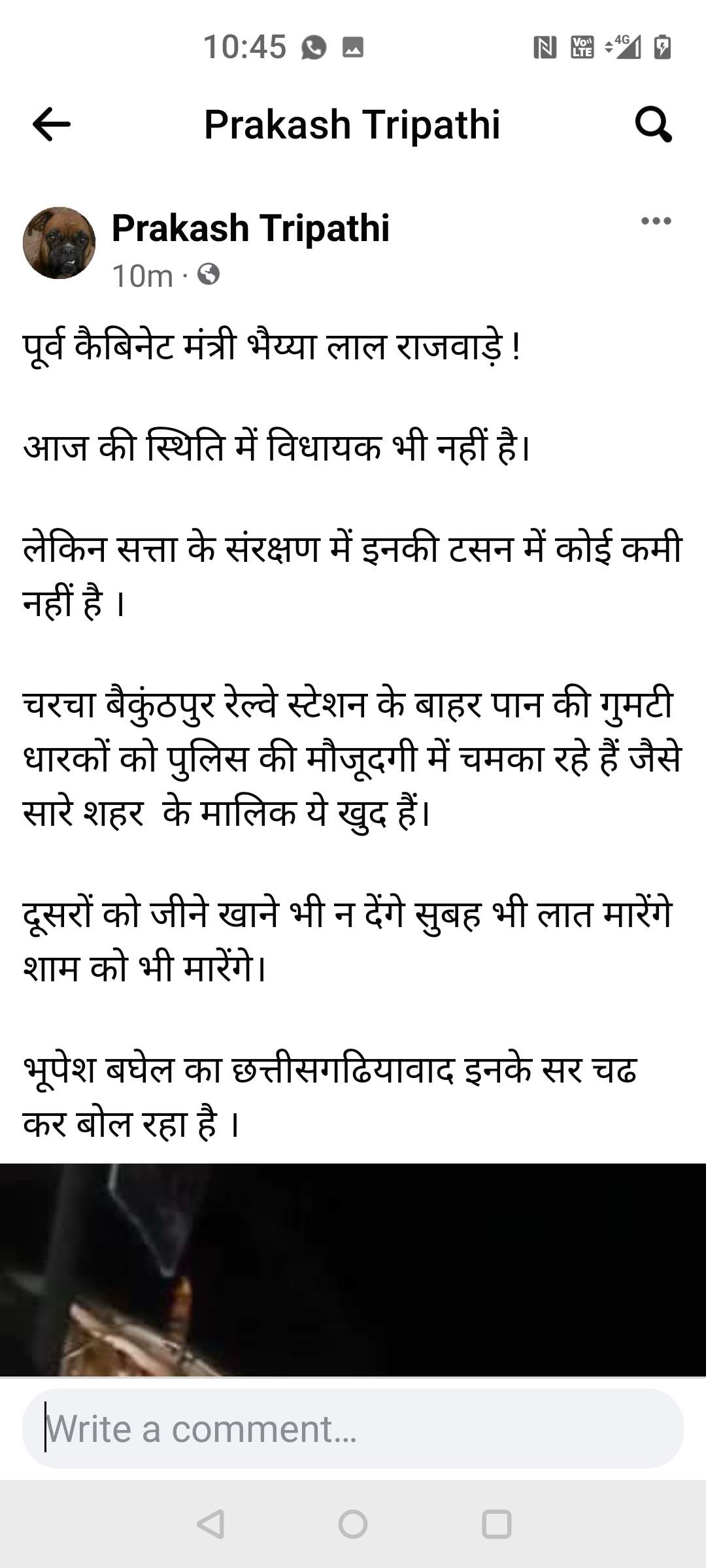The image size is (706, 1568).
Task: Open search from the top bar
Action: pyautogui.click(x=653, y=124)
